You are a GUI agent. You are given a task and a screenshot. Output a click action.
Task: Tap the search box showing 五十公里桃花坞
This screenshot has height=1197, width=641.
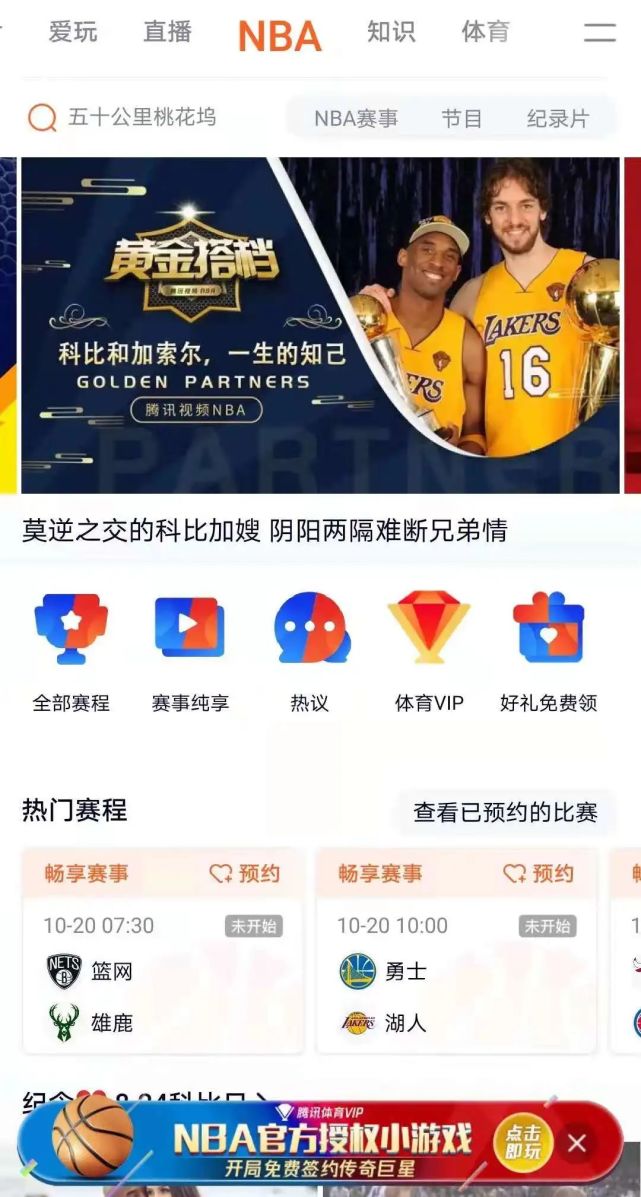[140, 118]
